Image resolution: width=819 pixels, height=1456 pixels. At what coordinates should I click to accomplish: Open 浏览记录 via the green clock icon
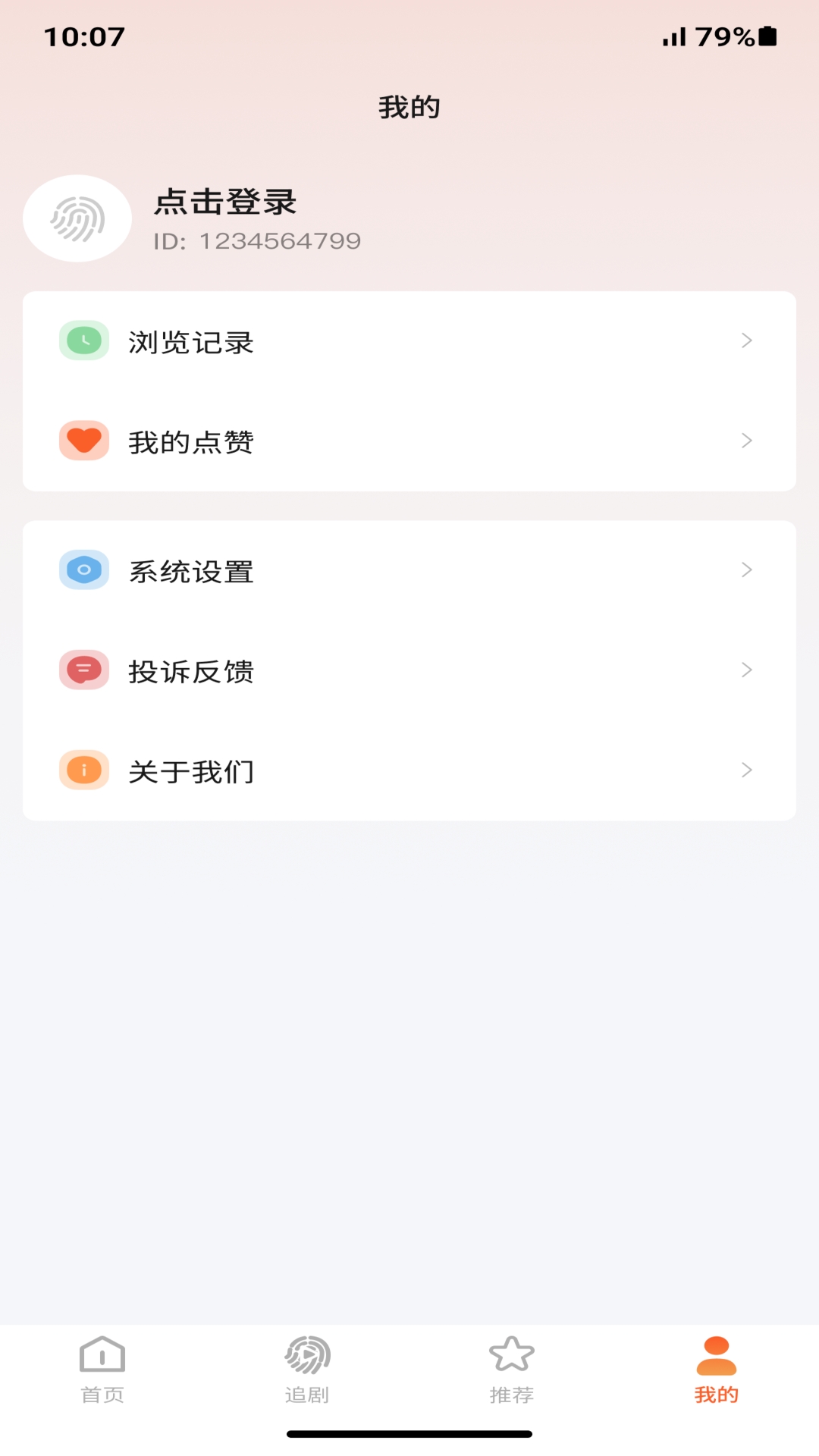point(83,341)
